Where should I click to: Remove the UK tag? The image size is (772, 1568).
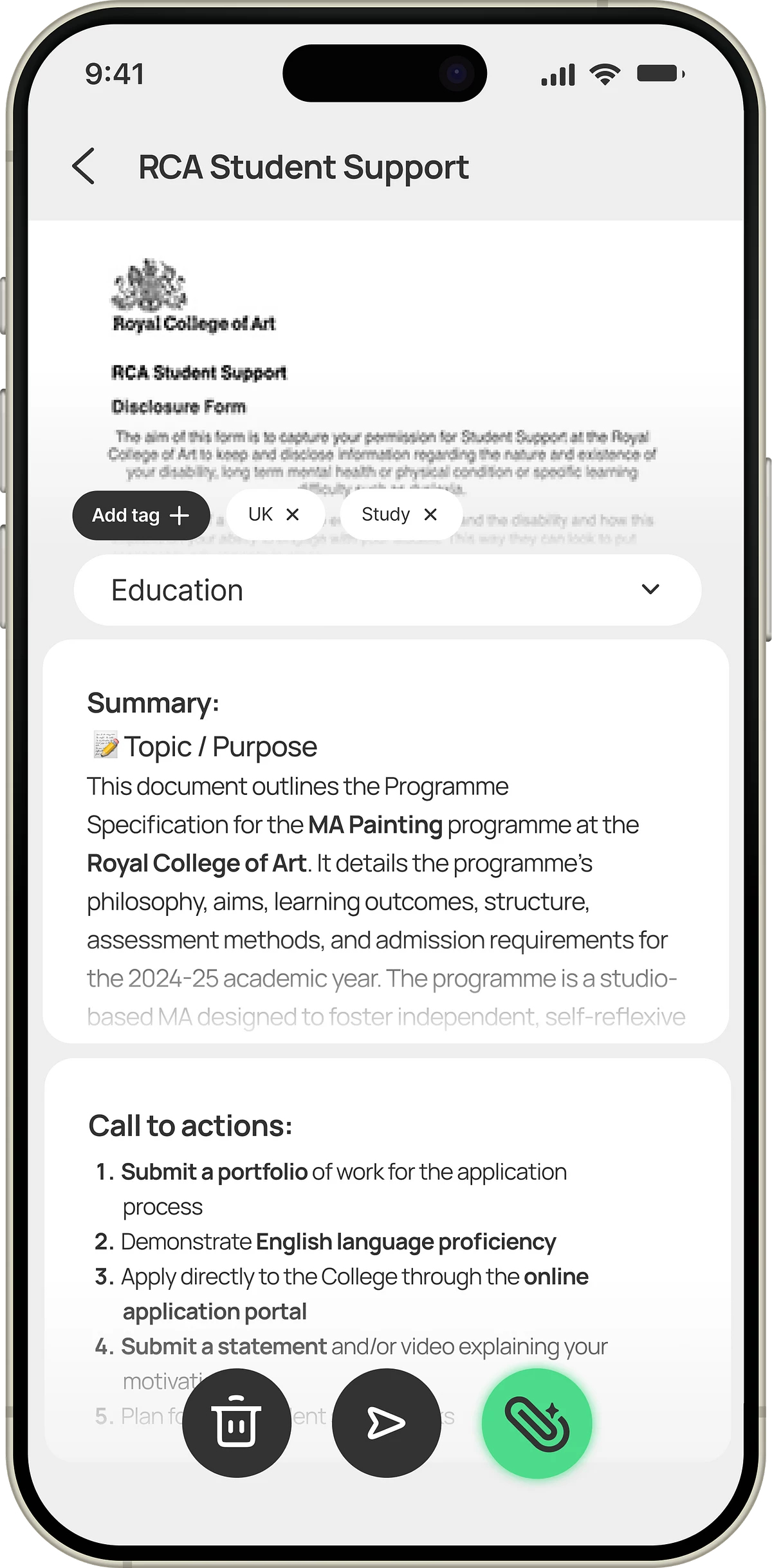click(293, 514)
